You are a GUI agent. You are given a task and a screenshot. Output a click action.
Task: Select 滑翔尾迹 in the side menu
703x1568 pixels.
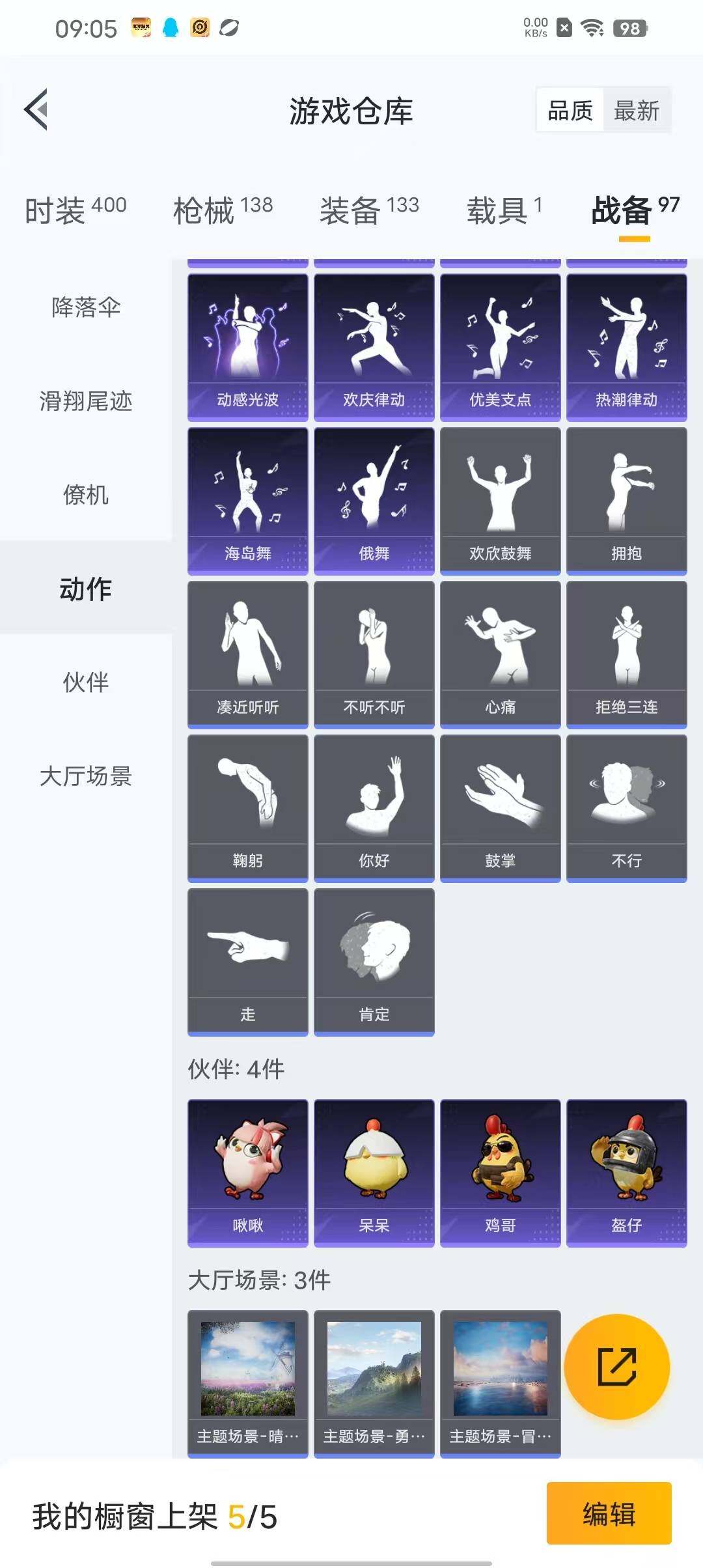(86, 400)
